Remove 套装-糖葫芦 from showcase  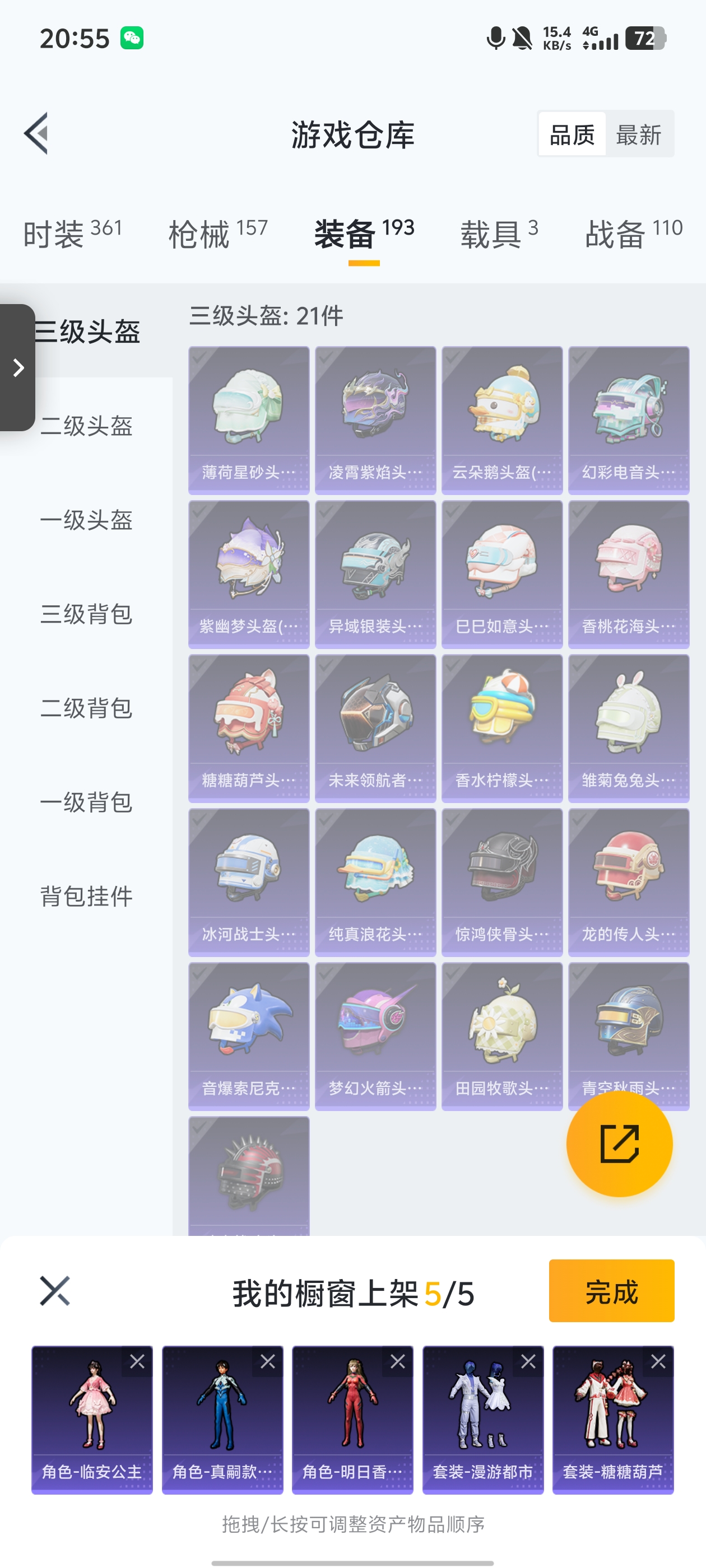[658, 1362]
